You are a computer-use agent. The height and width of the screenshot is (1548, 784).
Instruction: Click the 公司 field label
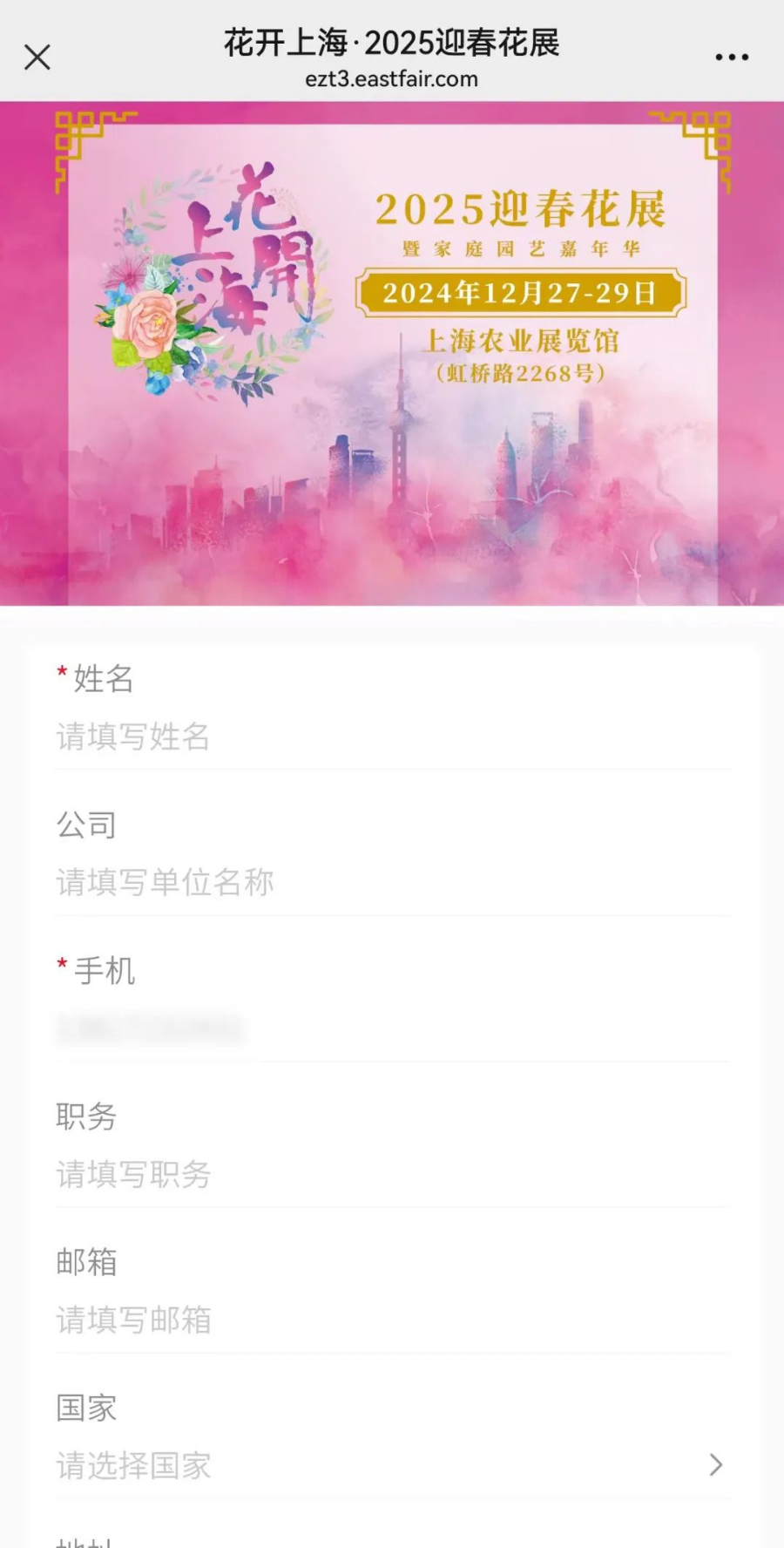click(86, 825)
